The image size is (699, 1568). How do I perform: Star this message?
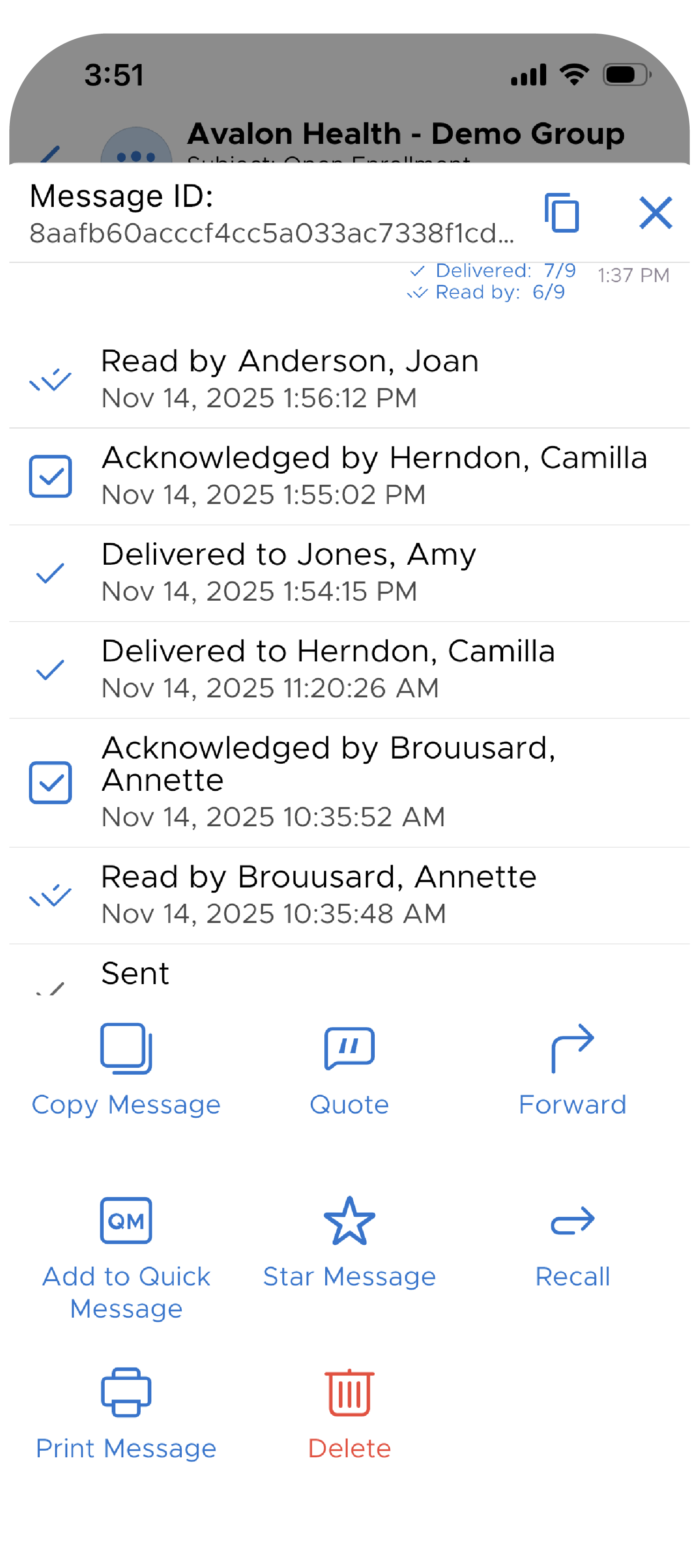(349, 1242)
